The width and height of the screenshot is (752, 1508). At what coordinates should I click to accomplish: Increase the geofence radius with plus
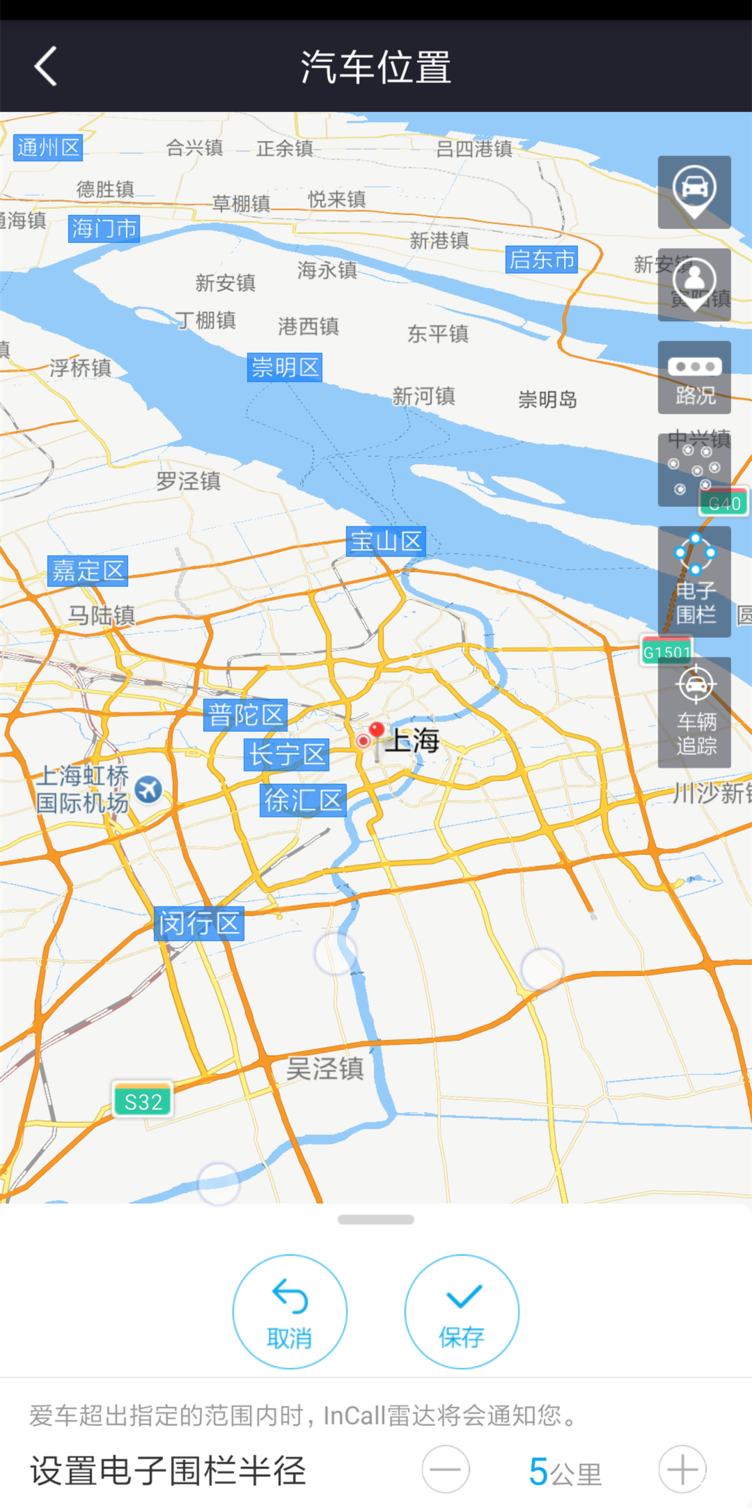pos(682,1470)
